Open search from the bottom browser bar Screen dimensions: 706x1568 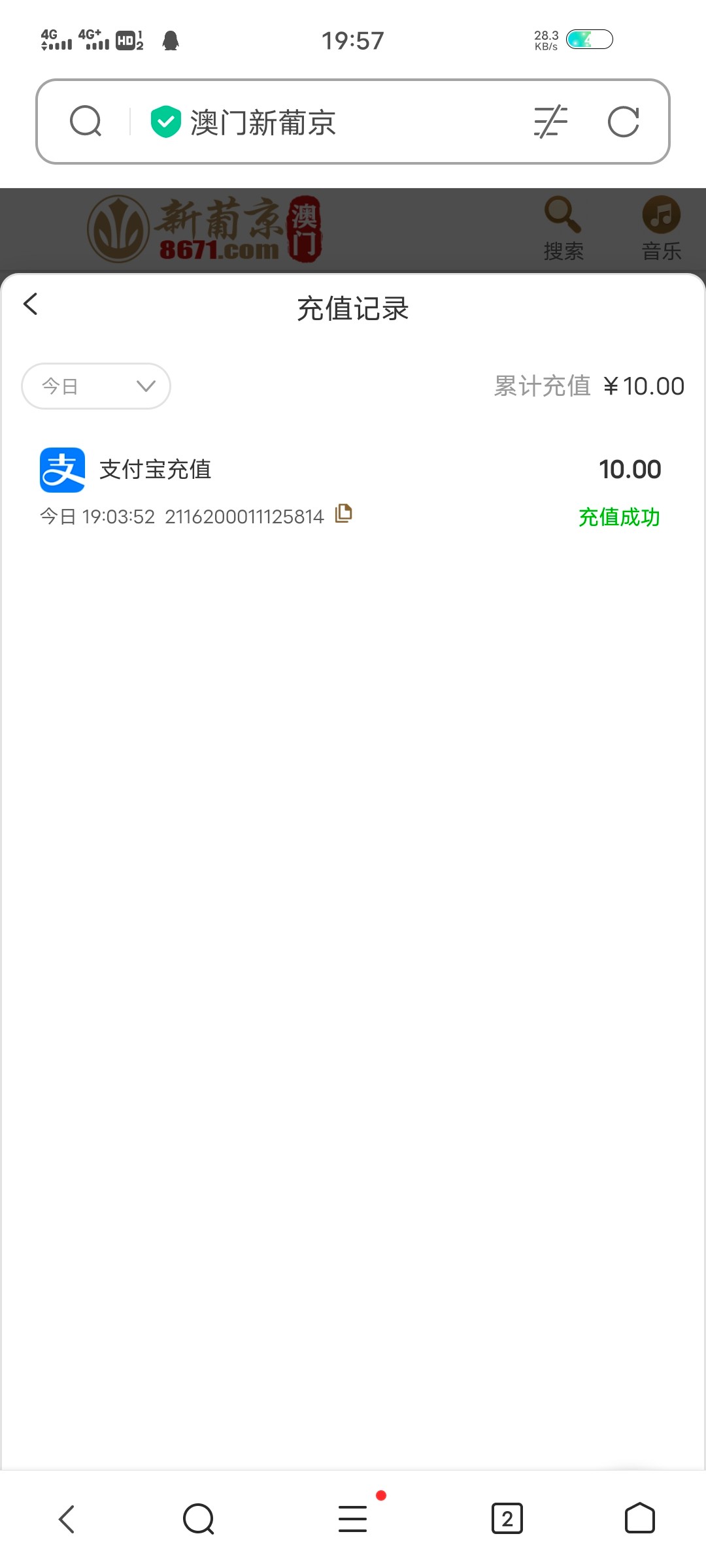pyautogui.click(x=199, y=1518)
